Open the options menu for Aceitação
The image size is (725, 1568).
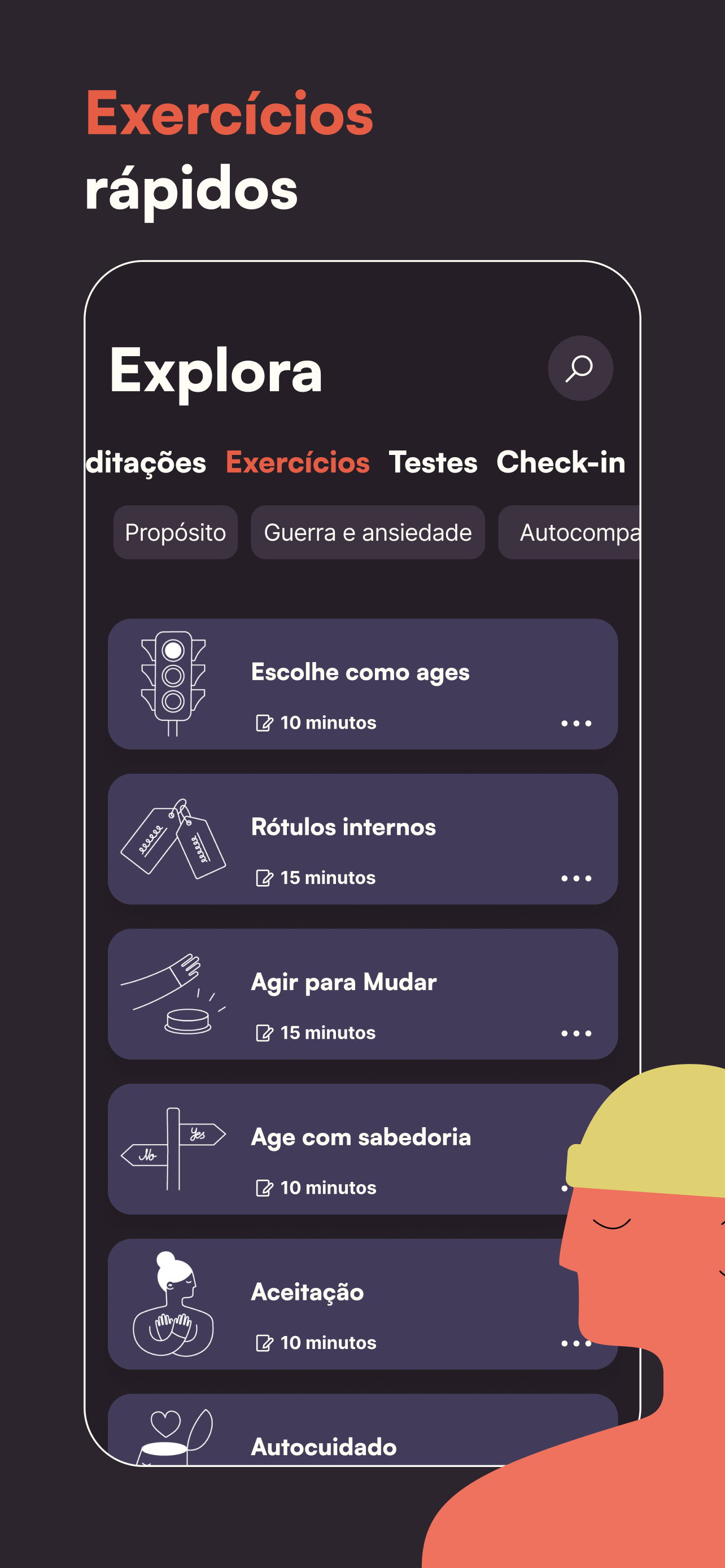pos(575,1342)
